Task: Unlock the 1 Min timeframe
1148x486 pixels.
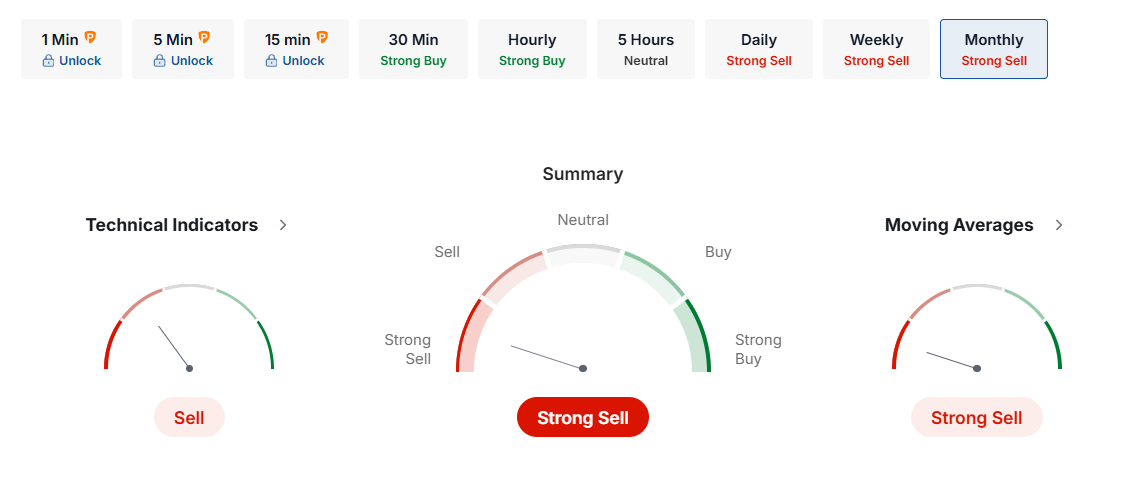Action: [x=71, y=49]
